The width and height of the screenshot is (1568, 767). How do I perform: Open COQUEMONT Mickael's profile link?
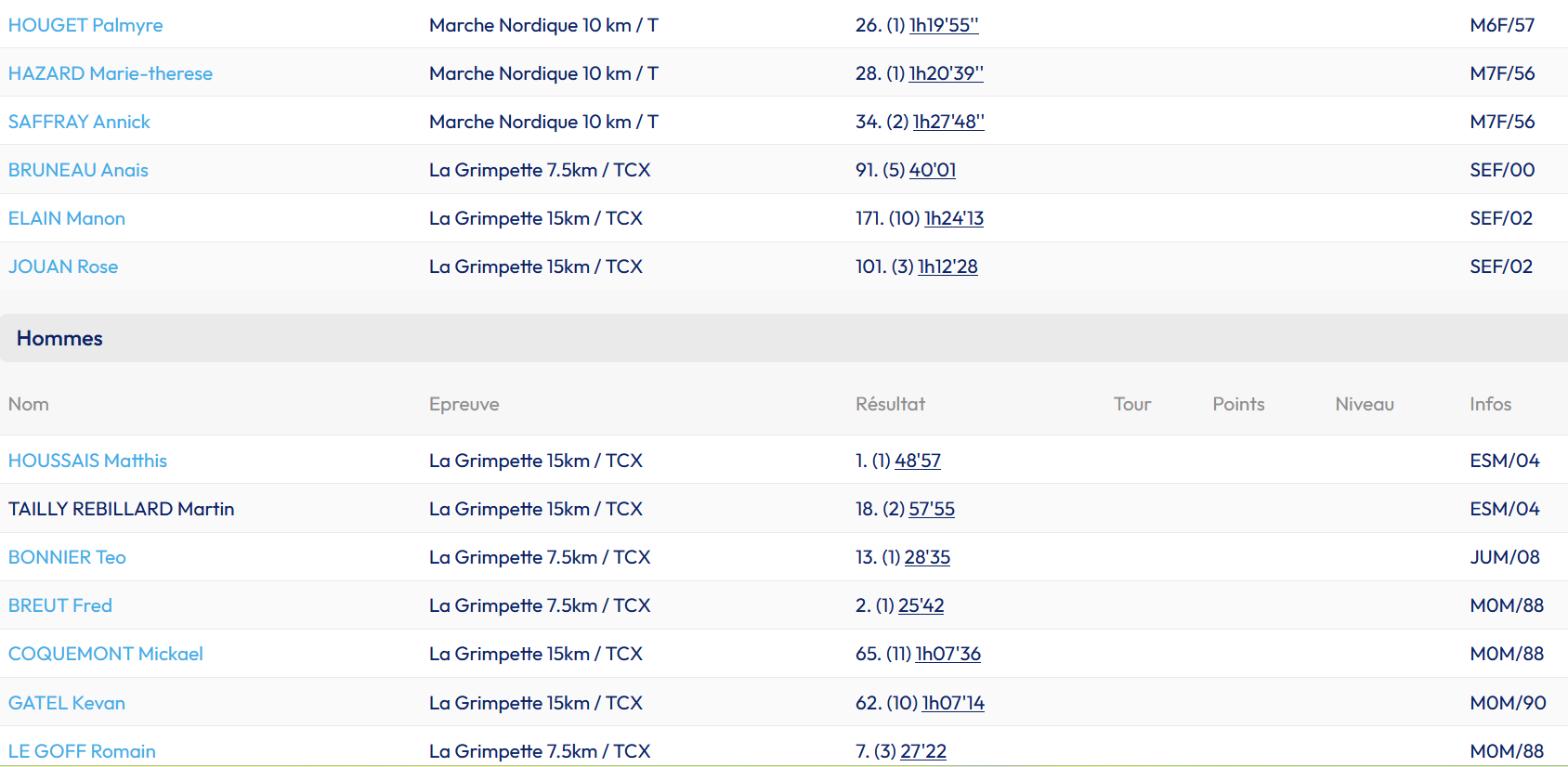(x=105, y=654)
